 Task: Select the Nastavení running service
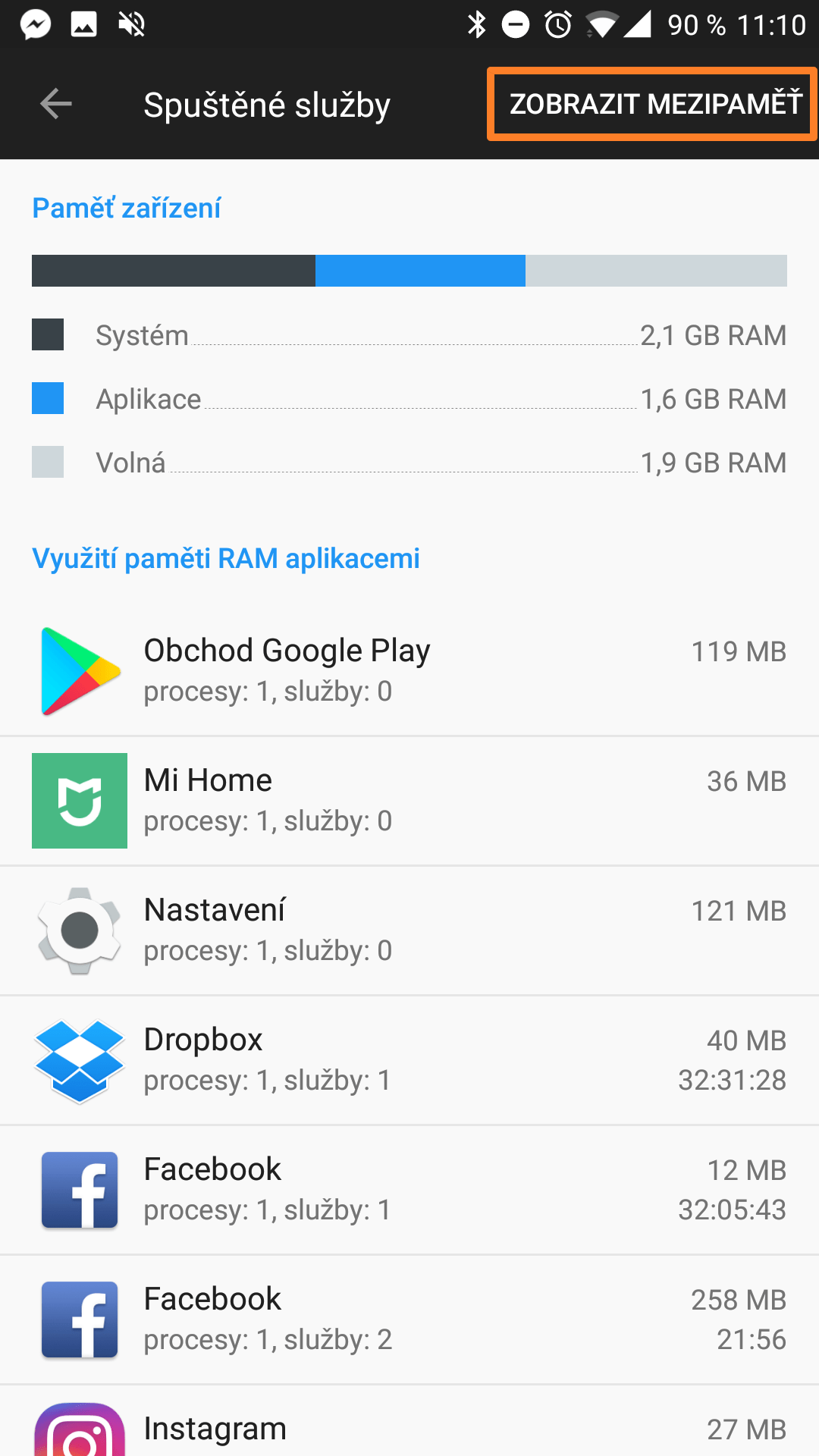pyautogui.click(x=409, y=930)
